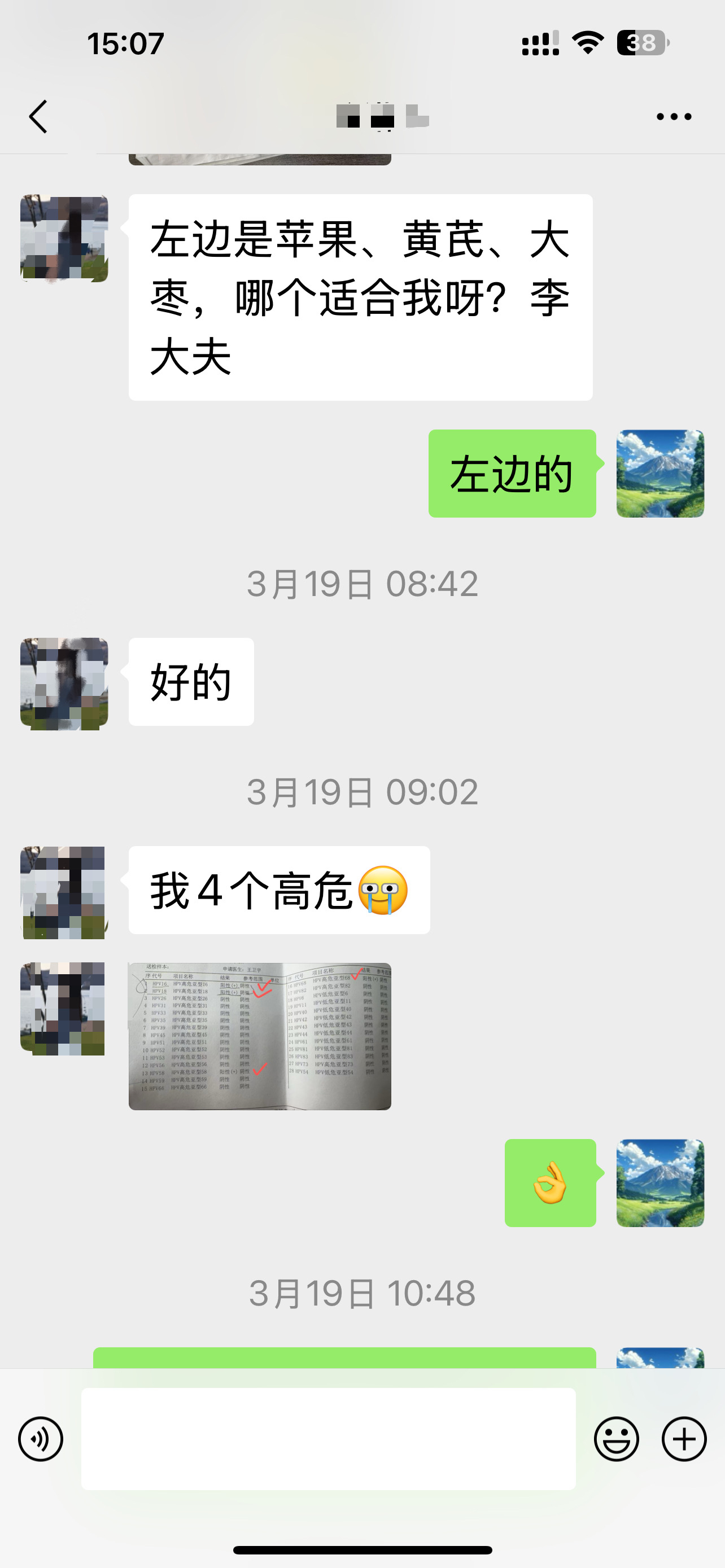Switch to voice message input
The image size is (725, 1568).
pyautogui.click(x=41, y=1439)
